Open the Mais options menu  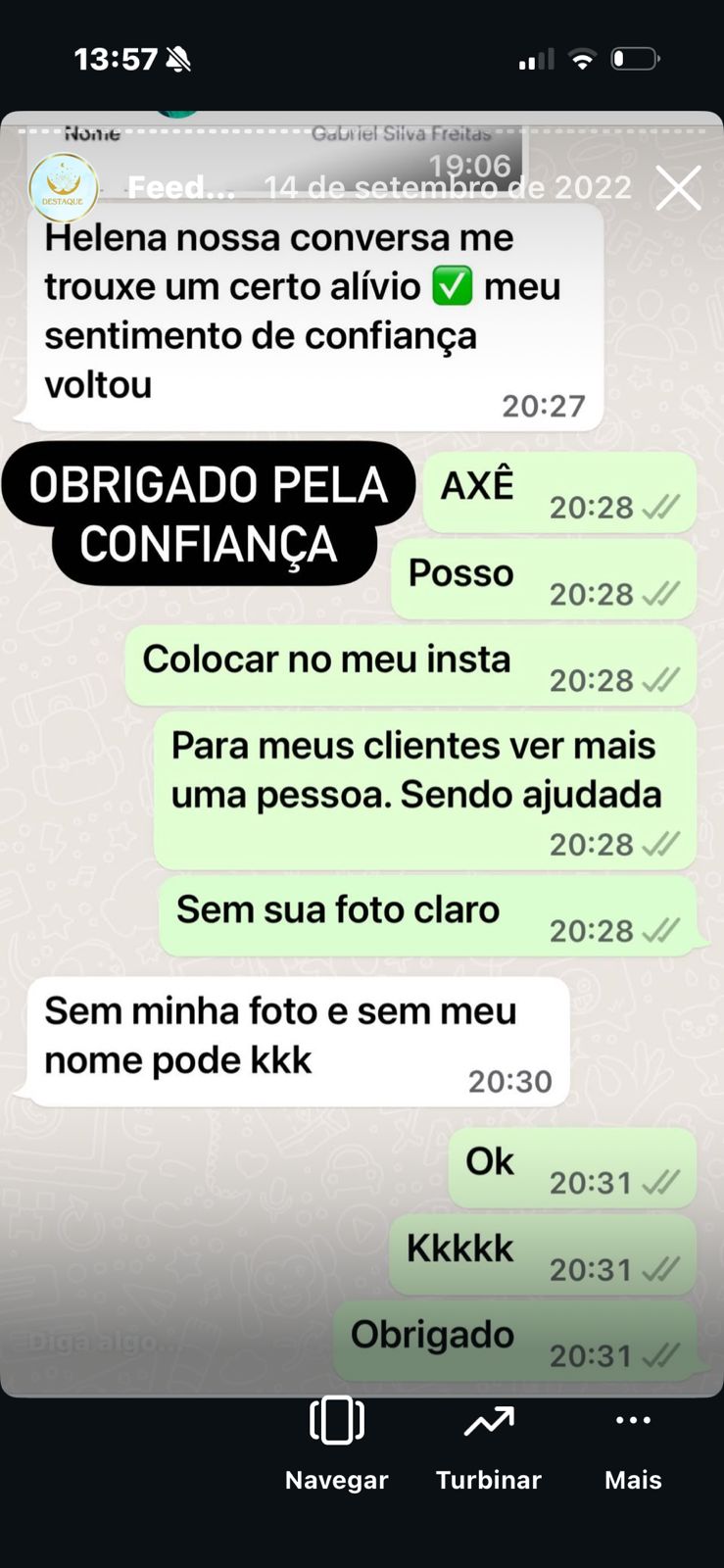[x=633, y=1443]
